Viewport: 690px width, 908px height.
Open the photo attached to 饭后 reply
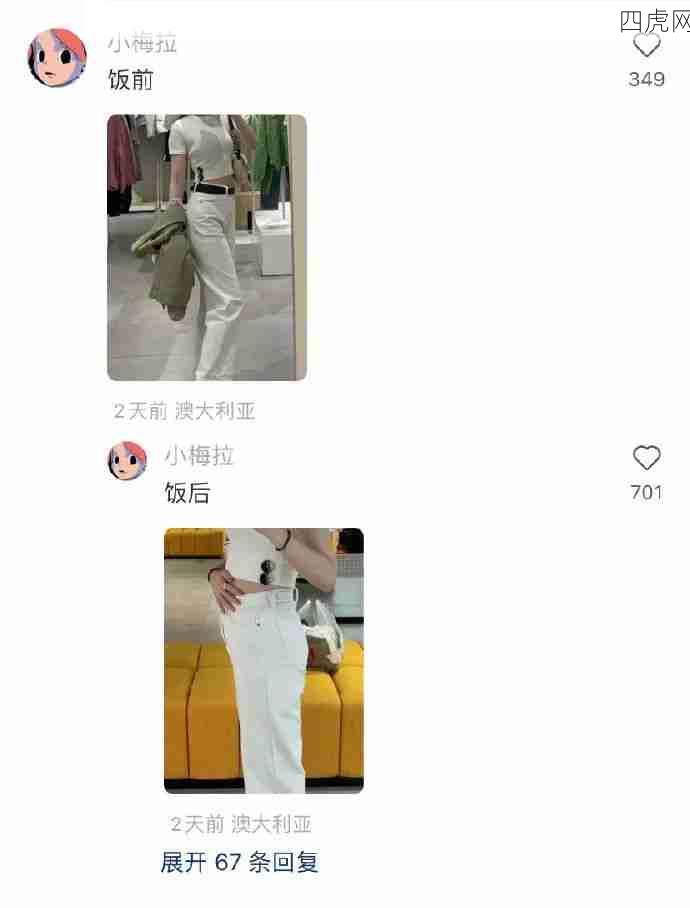[264, 660]
